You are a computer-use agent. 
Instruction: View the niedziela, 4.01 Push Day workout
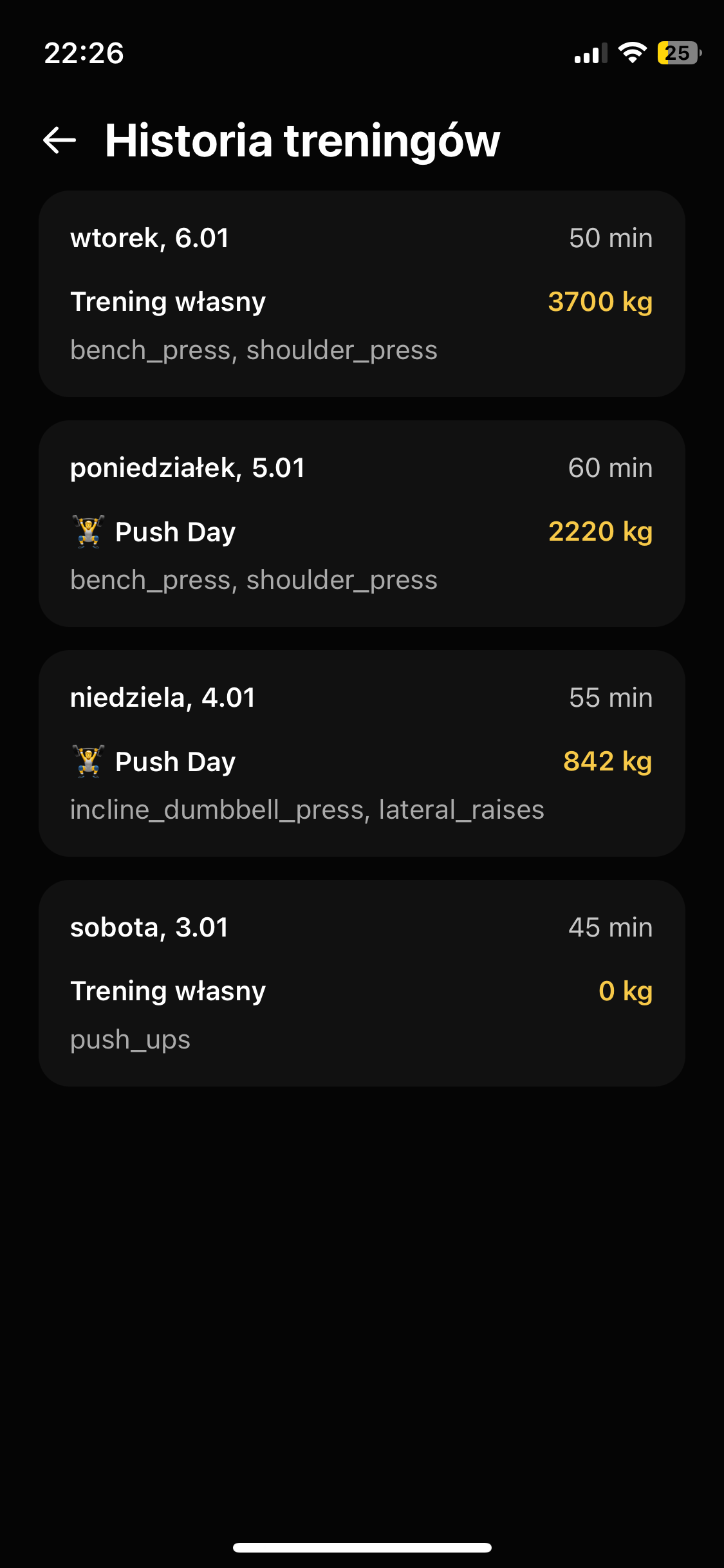pyautogui.click(x=362, y=754)
